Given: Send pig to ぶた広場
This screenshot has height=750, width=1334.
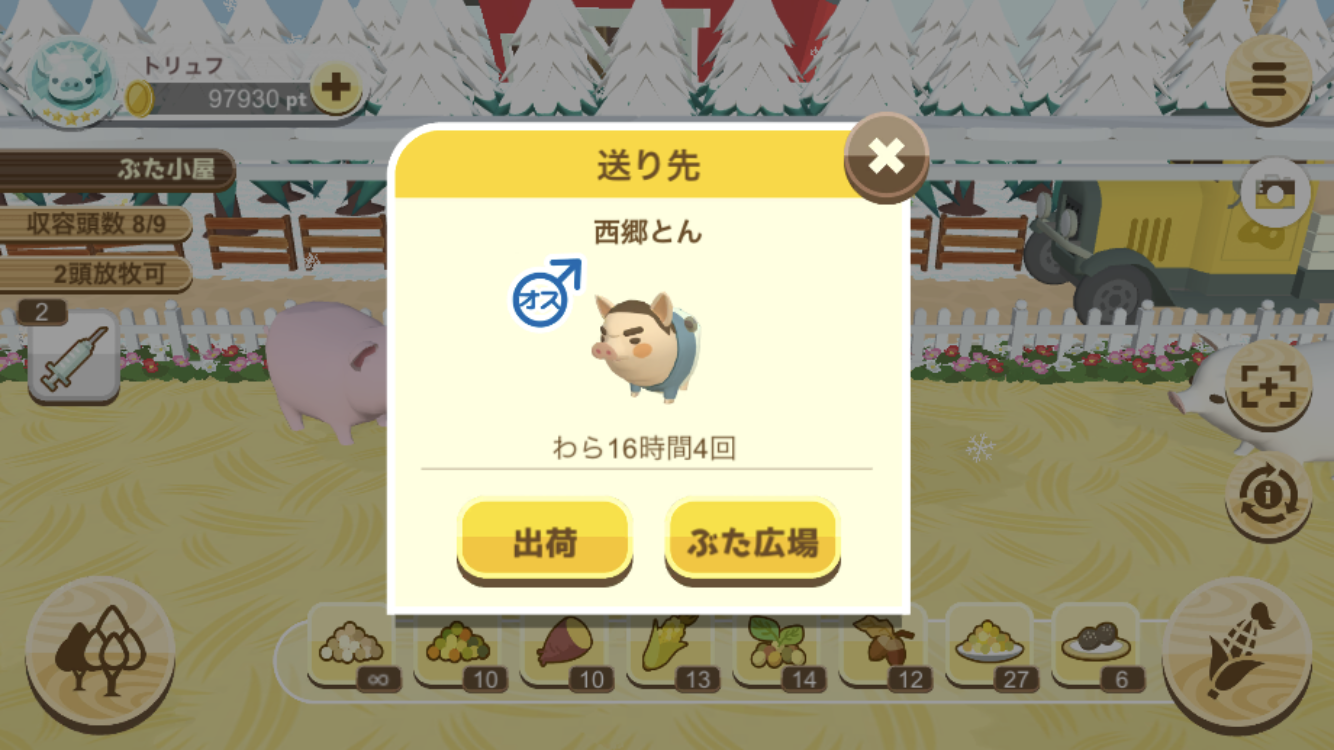Looking at the screenshot, I should (x=752, y=541).
